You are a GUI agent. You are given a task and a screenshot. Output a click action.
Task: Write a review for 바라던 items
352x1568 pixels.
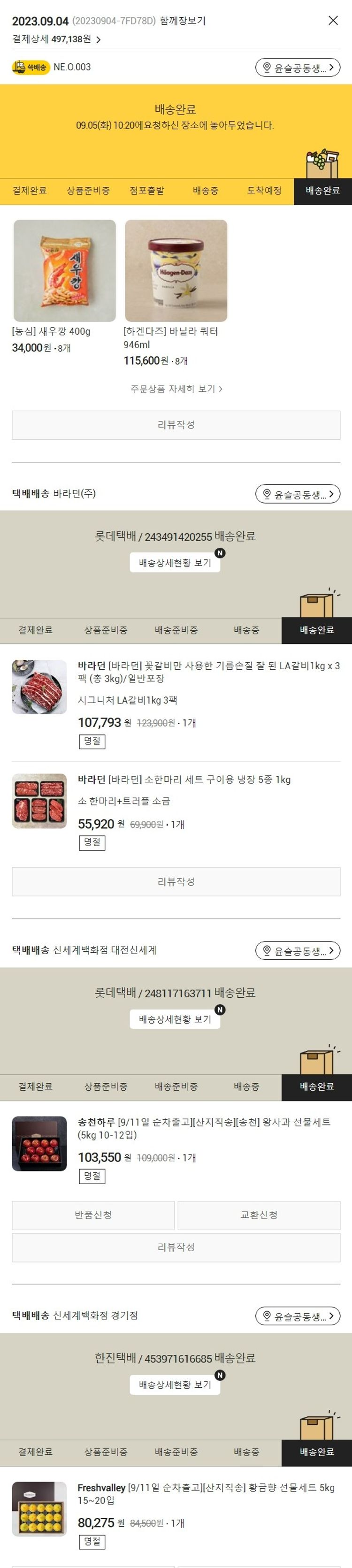176,881
